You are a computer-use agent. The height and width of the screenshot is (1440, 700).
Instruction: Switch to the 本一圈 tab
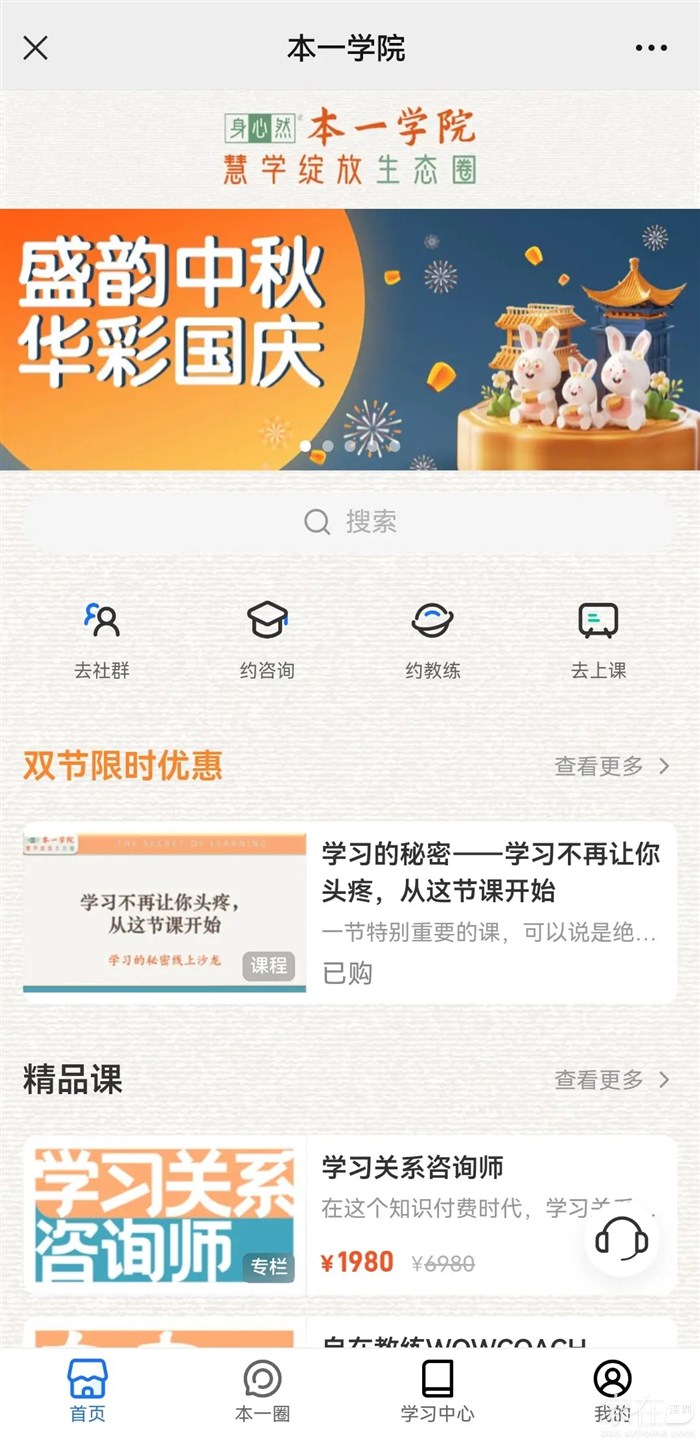262,1390
